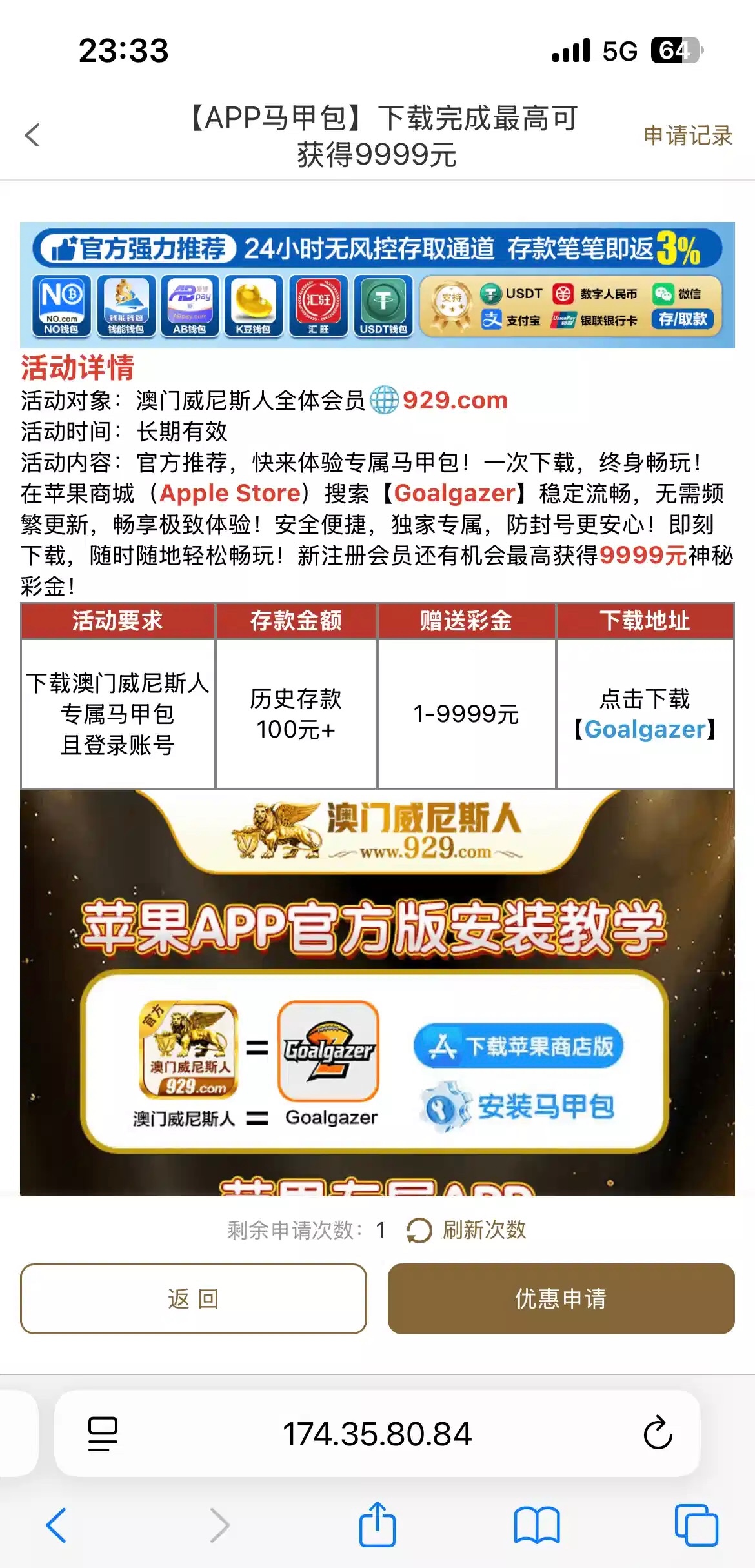Reload the page in Safari
Screen dimensions: 755x1568
(658, 1434)
